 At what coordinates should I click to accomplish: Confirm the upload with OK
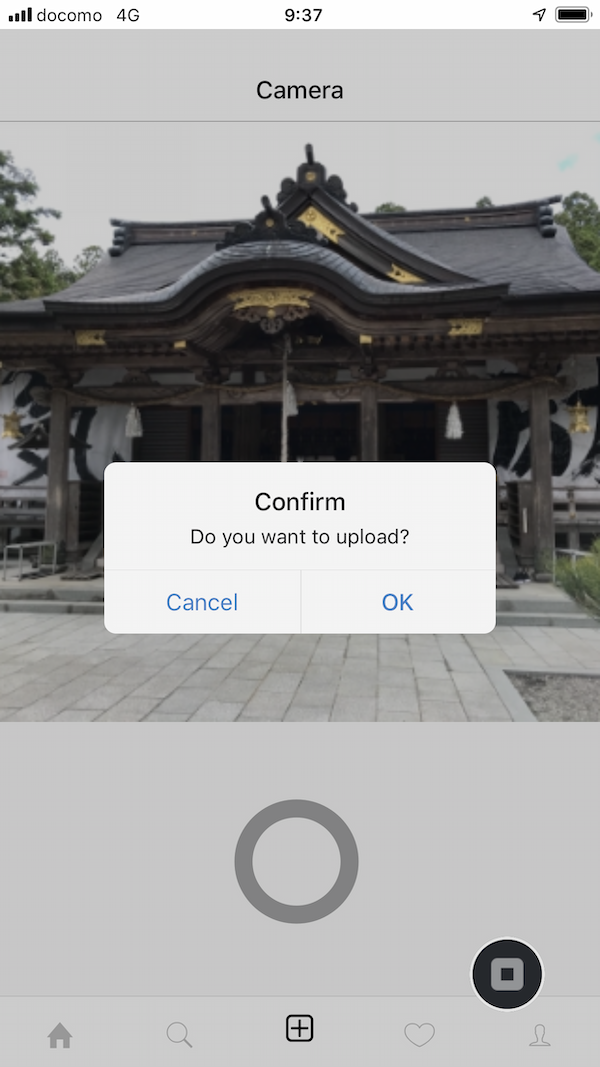(397, 602)
